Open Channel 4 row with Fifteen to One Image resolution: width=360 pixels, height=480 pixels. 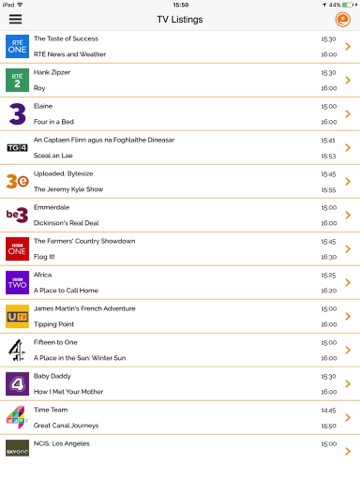pyautogui.click(x=180, y=350)
